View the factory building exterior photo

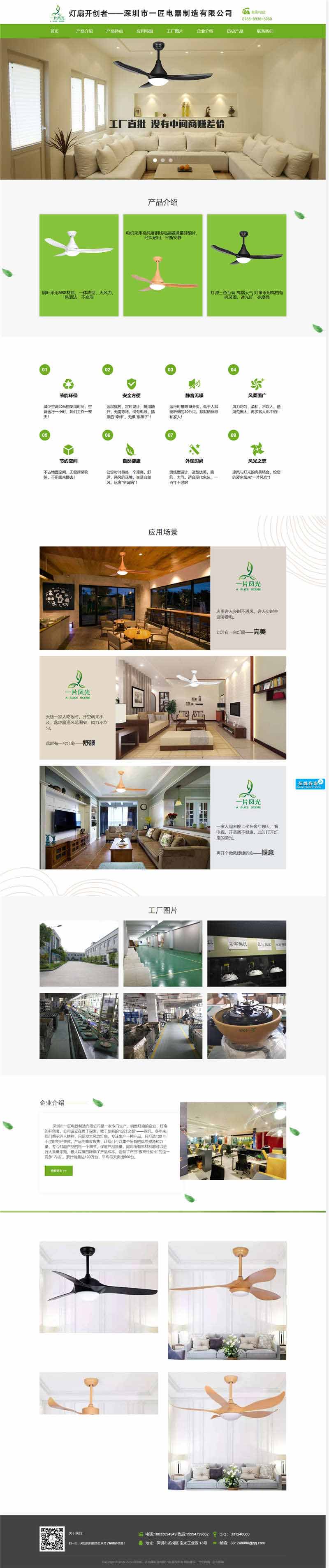(x=79, y=953)
